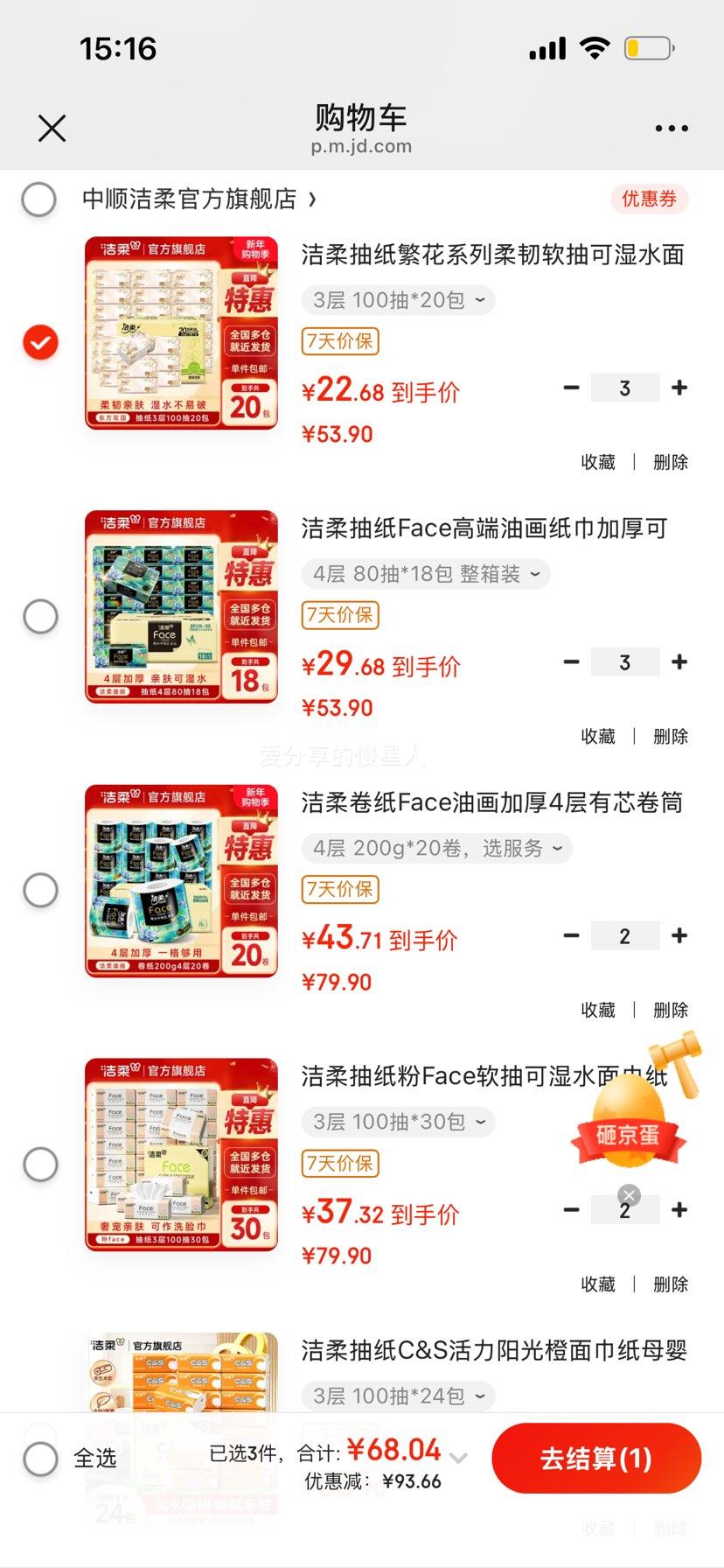Close the shopping cart page
The width and height of the screenshot is (724, 1568).
tap(52, 128)
